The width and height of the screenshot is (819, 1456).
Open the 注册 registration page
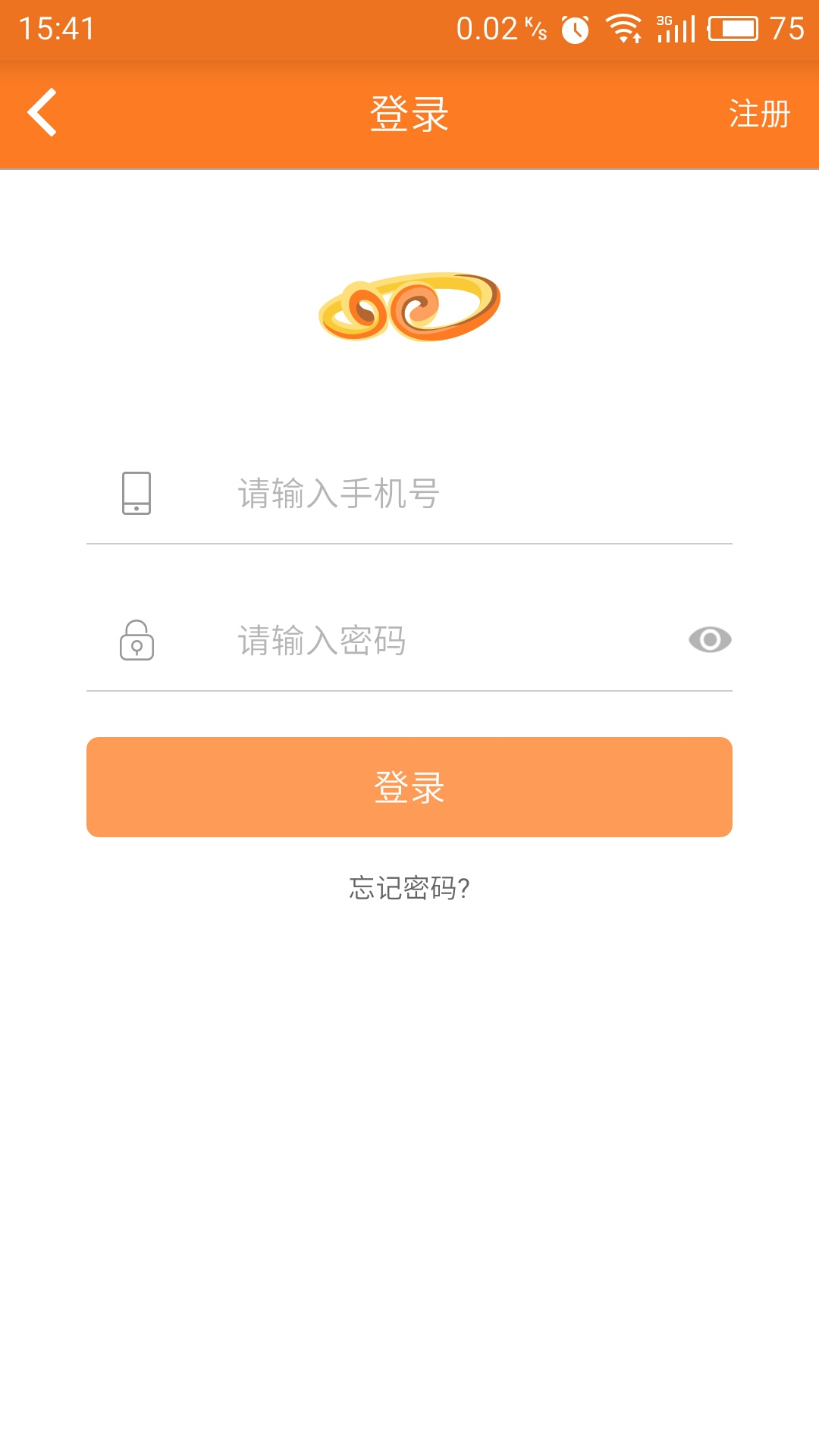[x=760, y=114]
